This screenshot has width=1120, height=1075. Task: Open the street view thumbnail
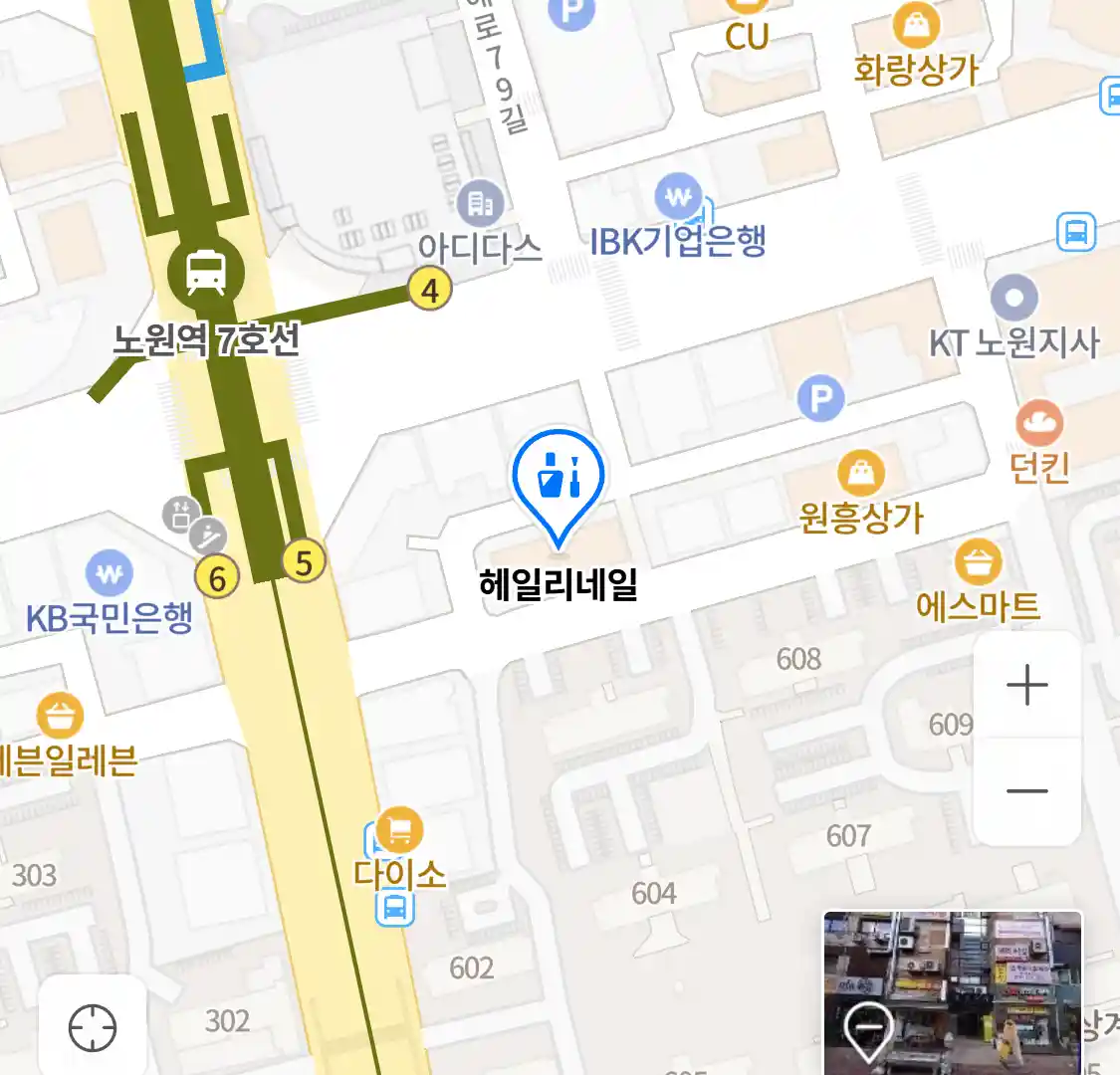coord(953,991)
